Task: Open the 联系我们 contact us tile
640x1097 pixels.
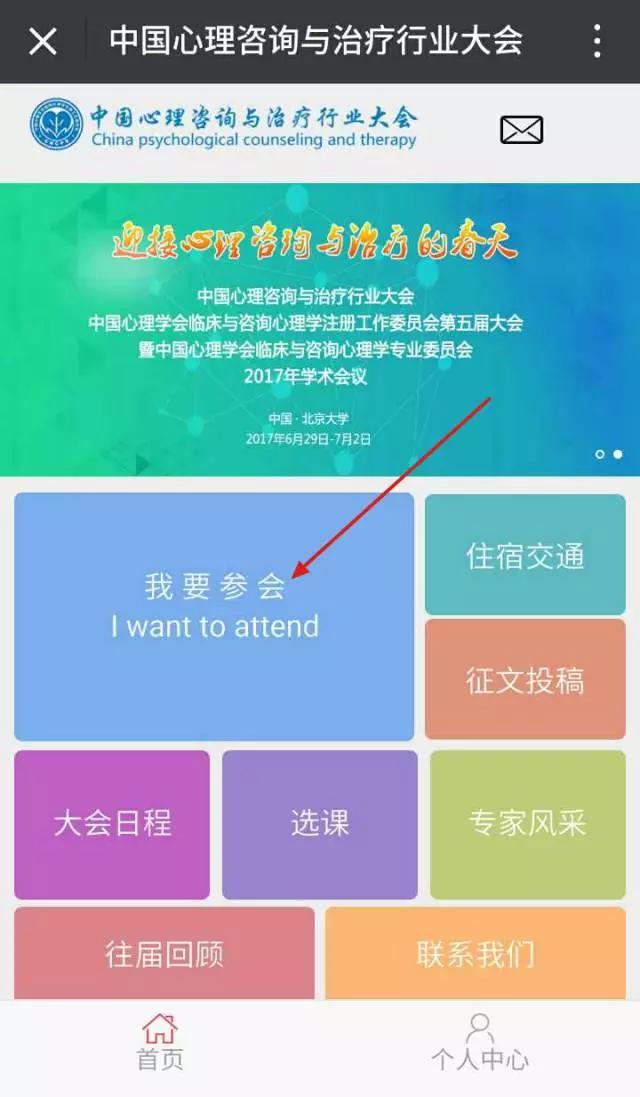Action: click(475, 953)
